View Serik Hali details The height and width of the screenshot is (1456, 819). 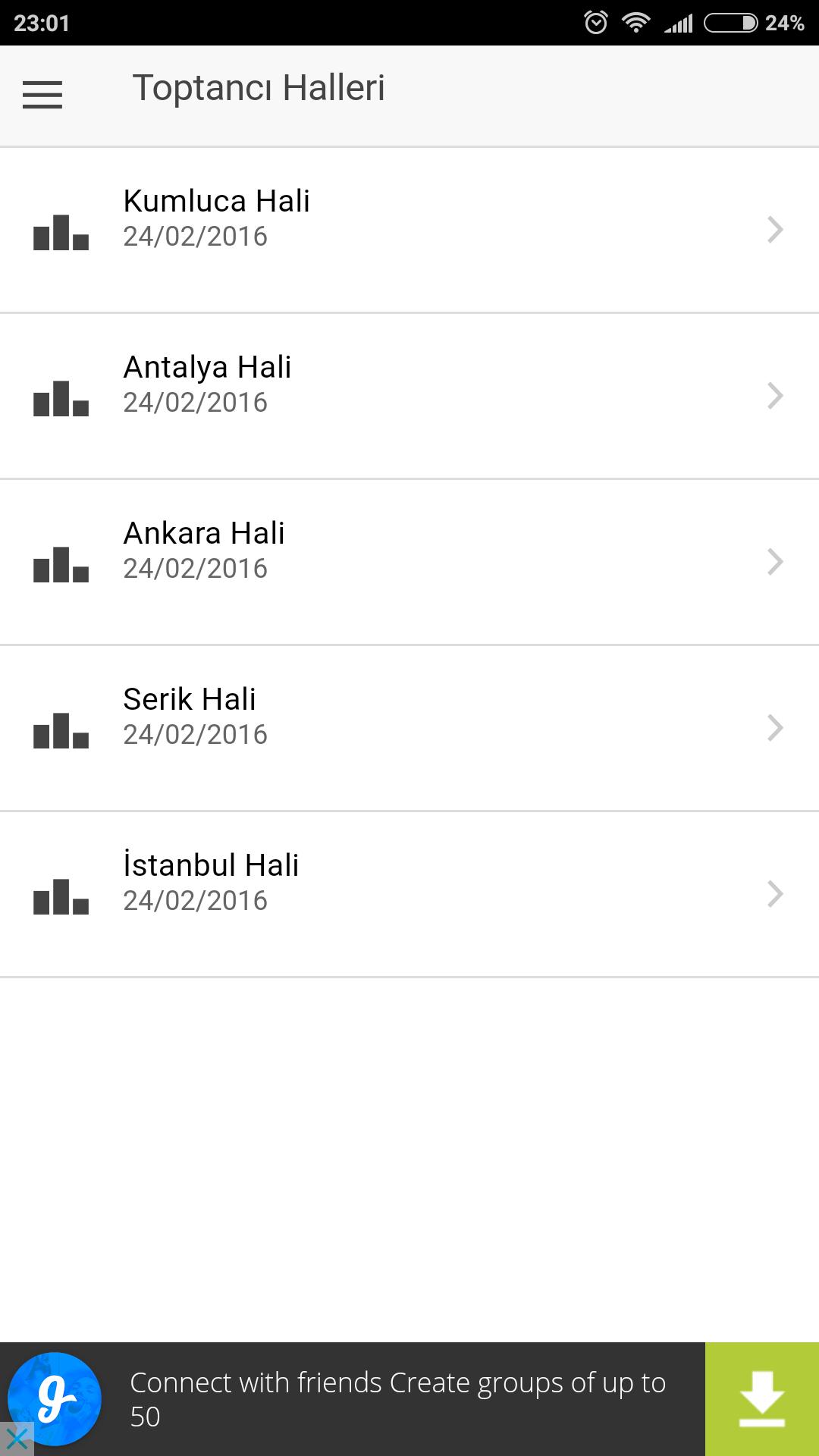pyautogui.click(x=409, y=728)
